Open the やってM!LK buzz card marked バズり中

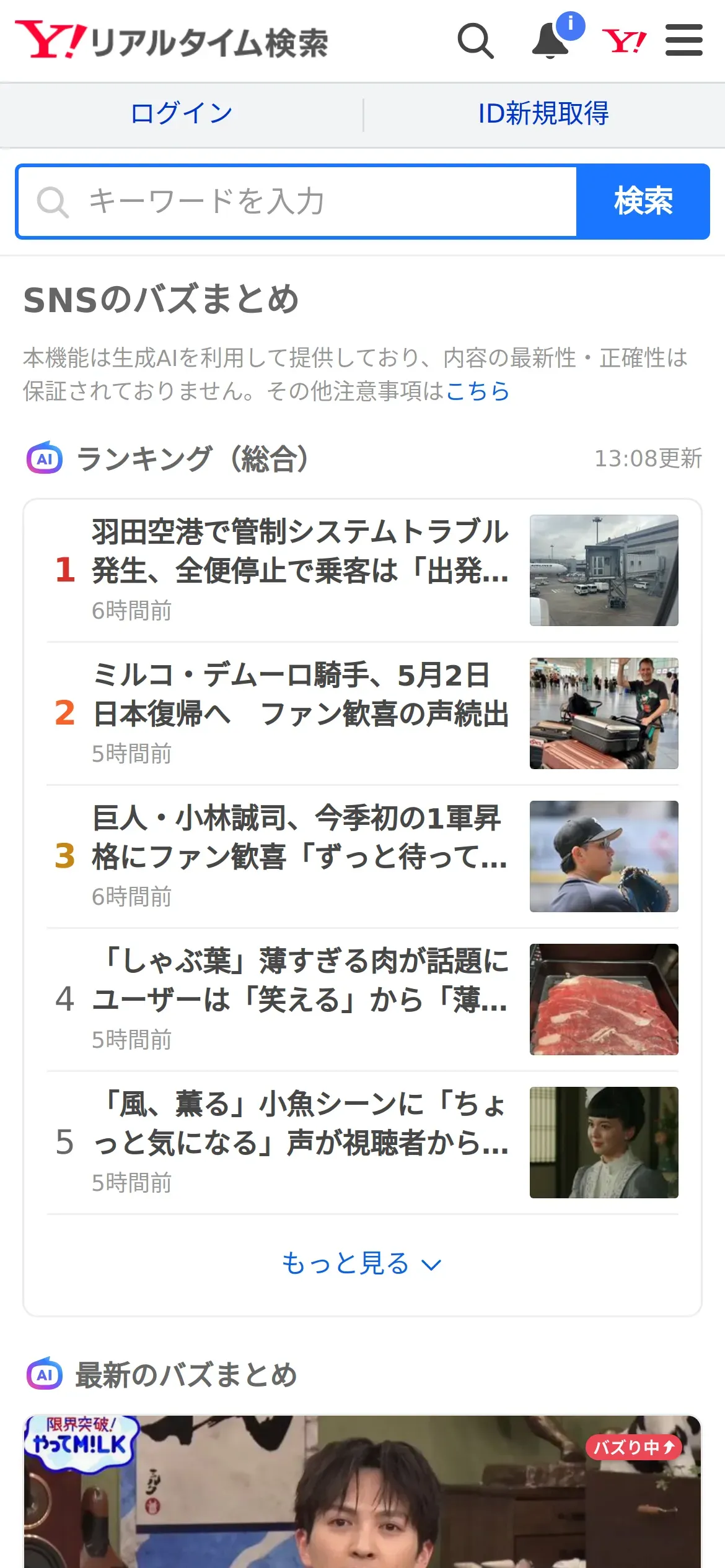point(362,1491)
